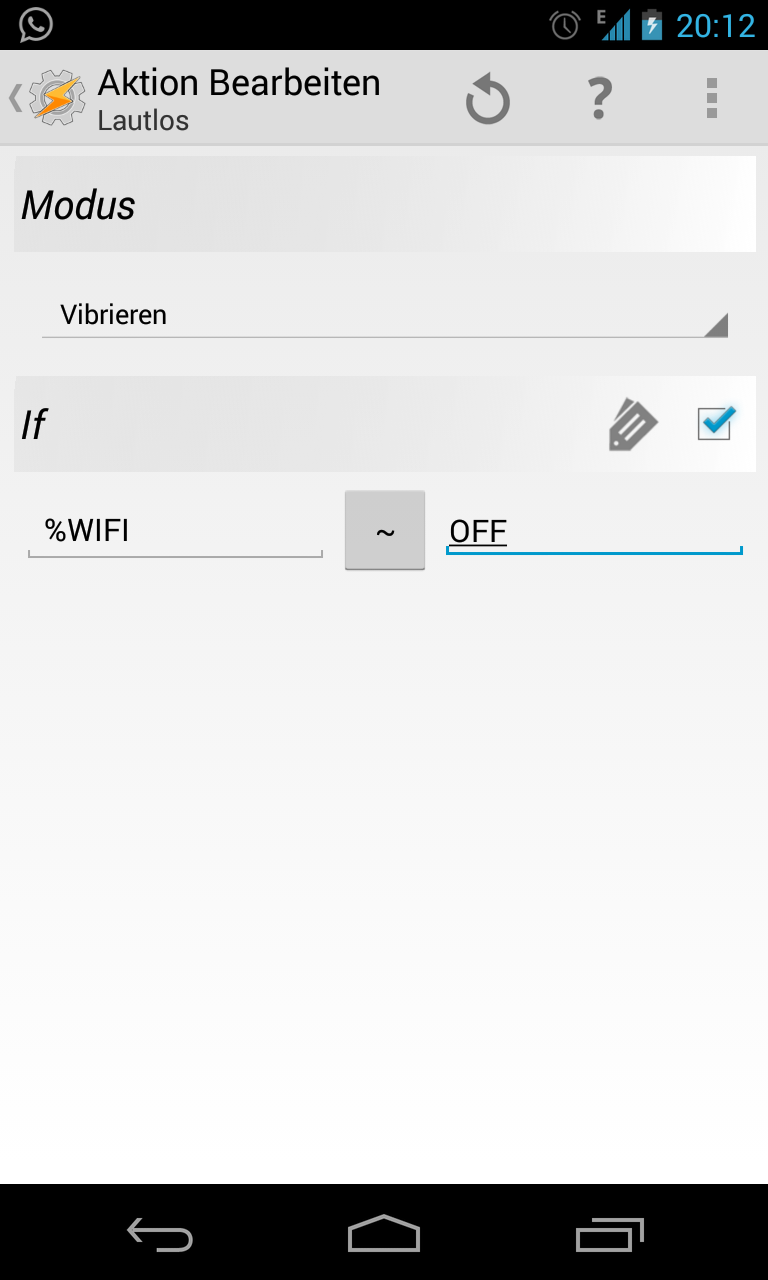Change the ~ comparison operator
768x1280 pixels.
[x=385, y=531]
